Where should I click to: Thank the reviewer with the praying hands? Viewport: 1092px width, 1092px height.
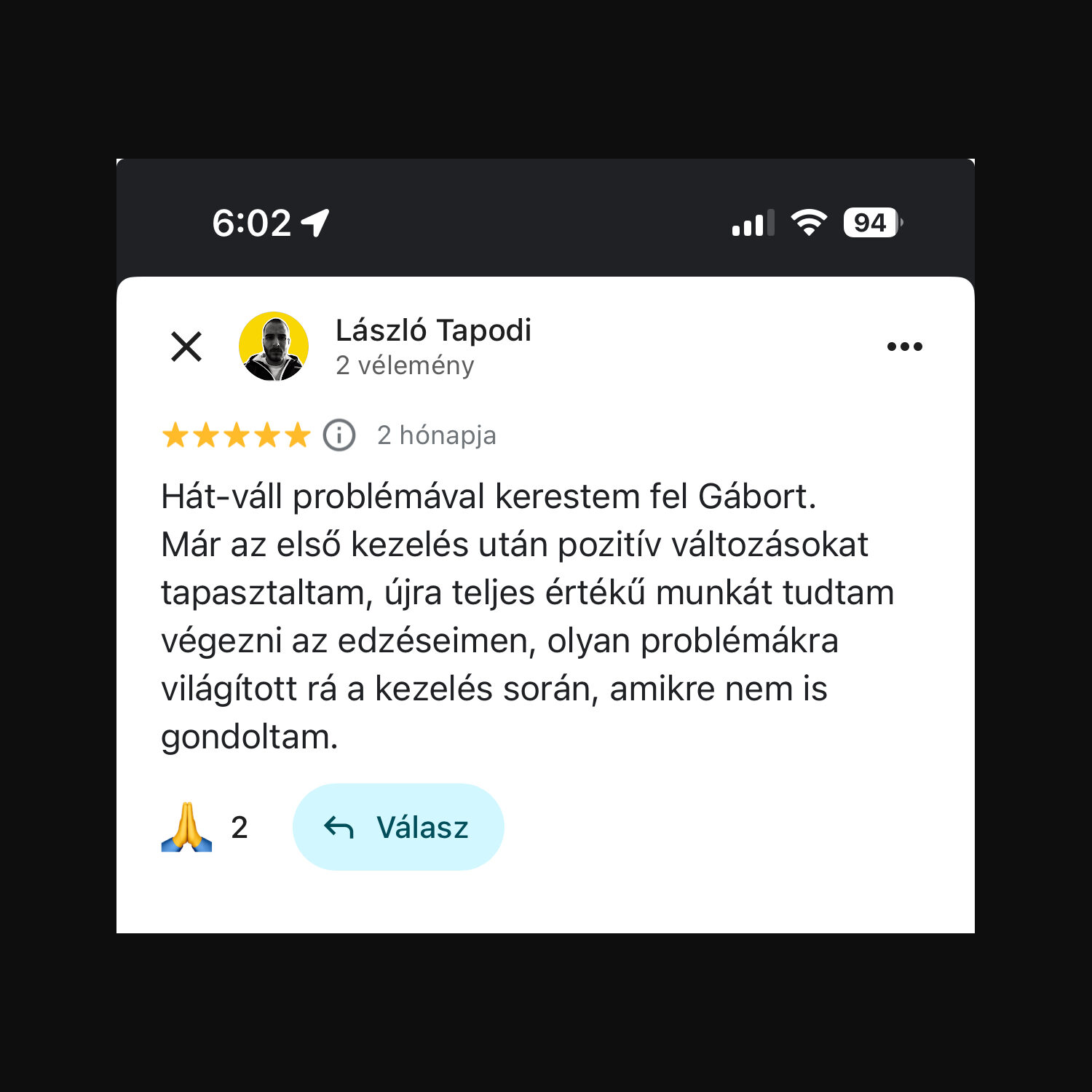187,827
